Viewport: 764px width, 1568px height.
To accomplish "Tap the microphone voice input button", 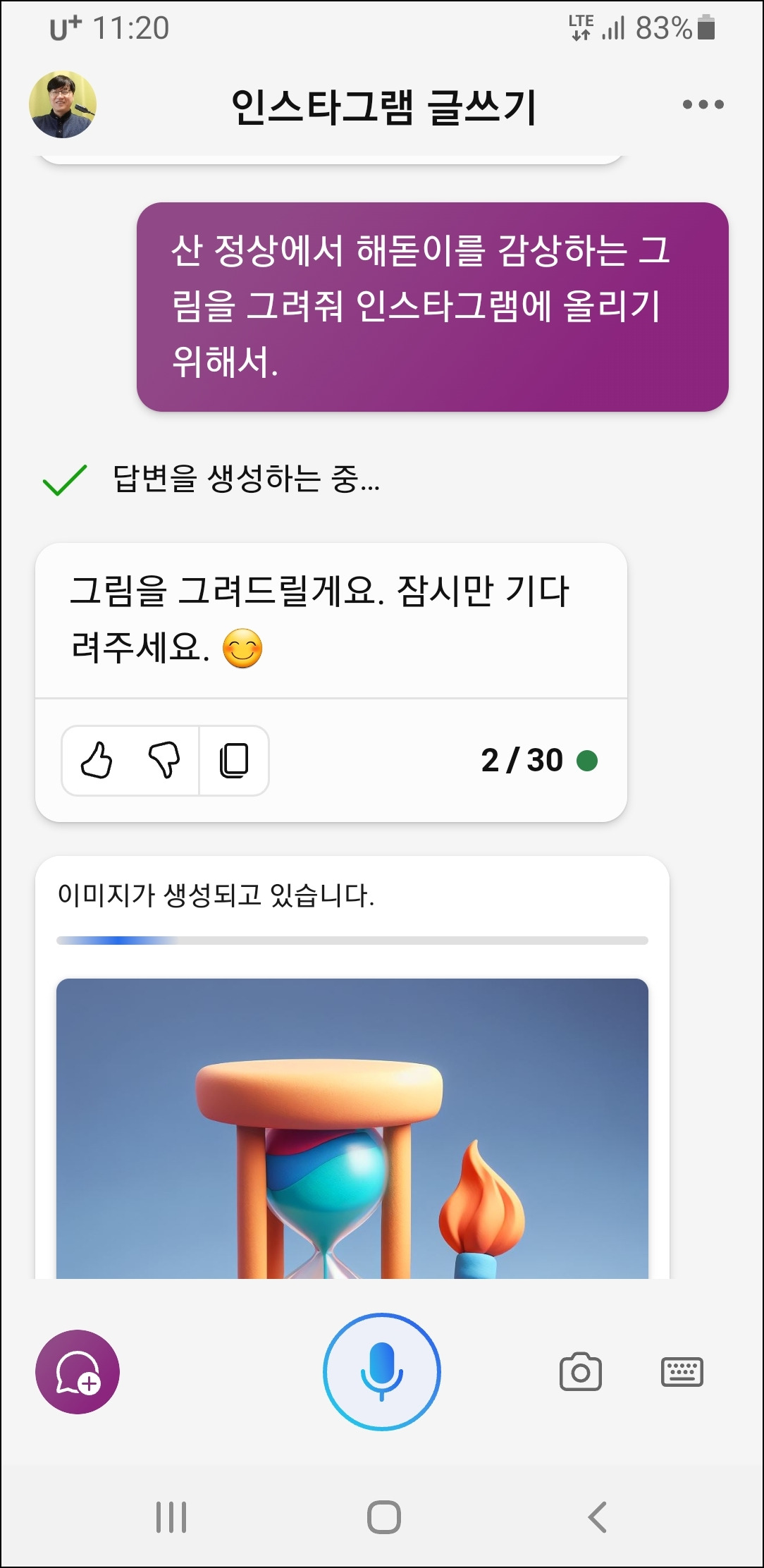I will (x=381, y=1371).
